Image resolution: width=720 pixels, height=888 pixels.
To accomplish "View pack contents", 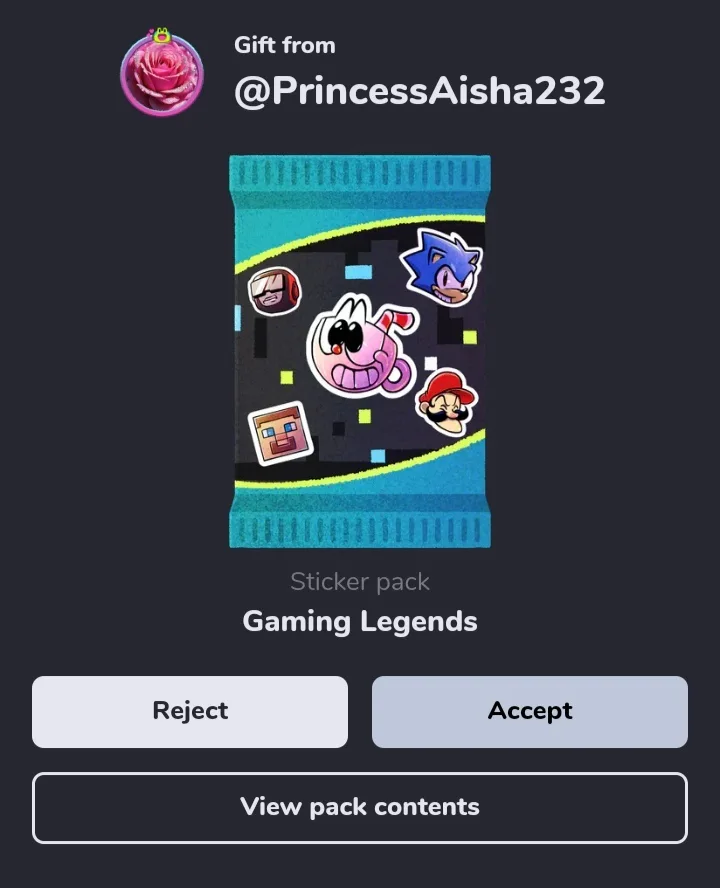I will coord(360,807).
